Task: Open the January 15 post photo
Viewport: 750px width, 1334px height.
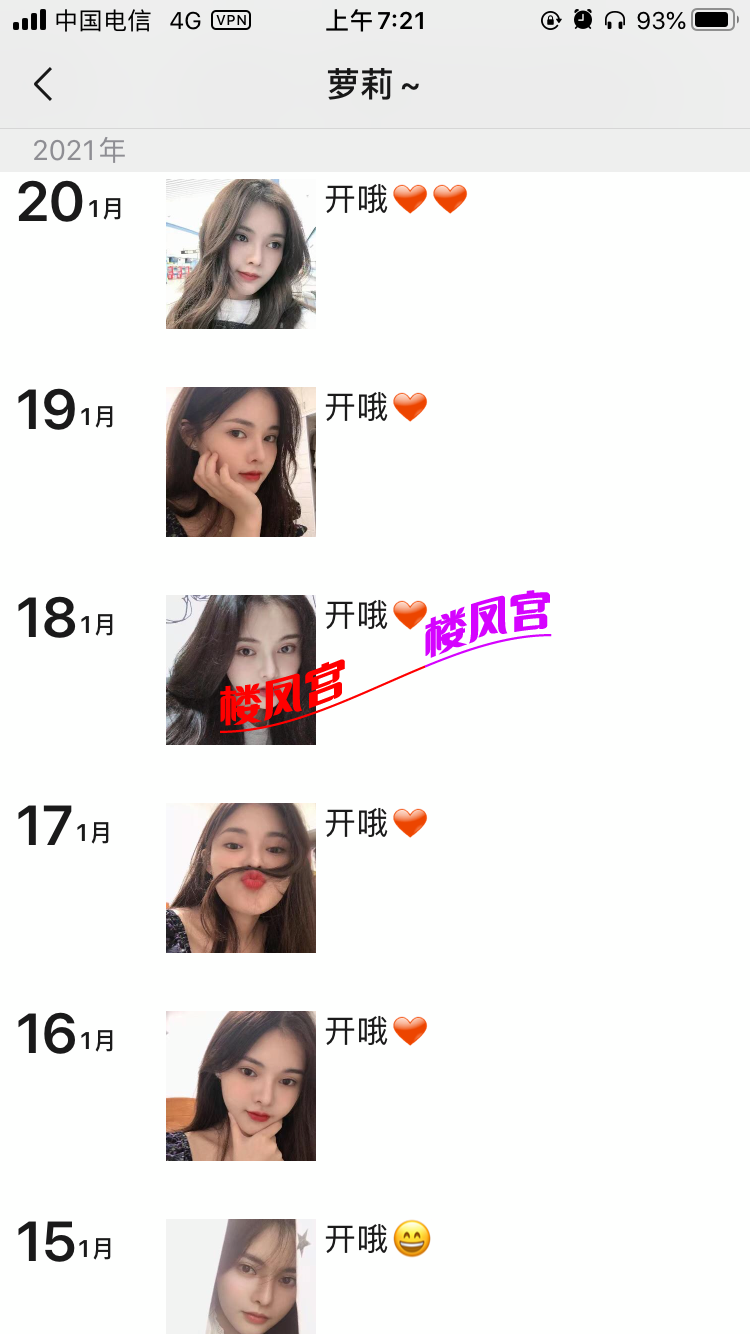Action: point(241,1276)
